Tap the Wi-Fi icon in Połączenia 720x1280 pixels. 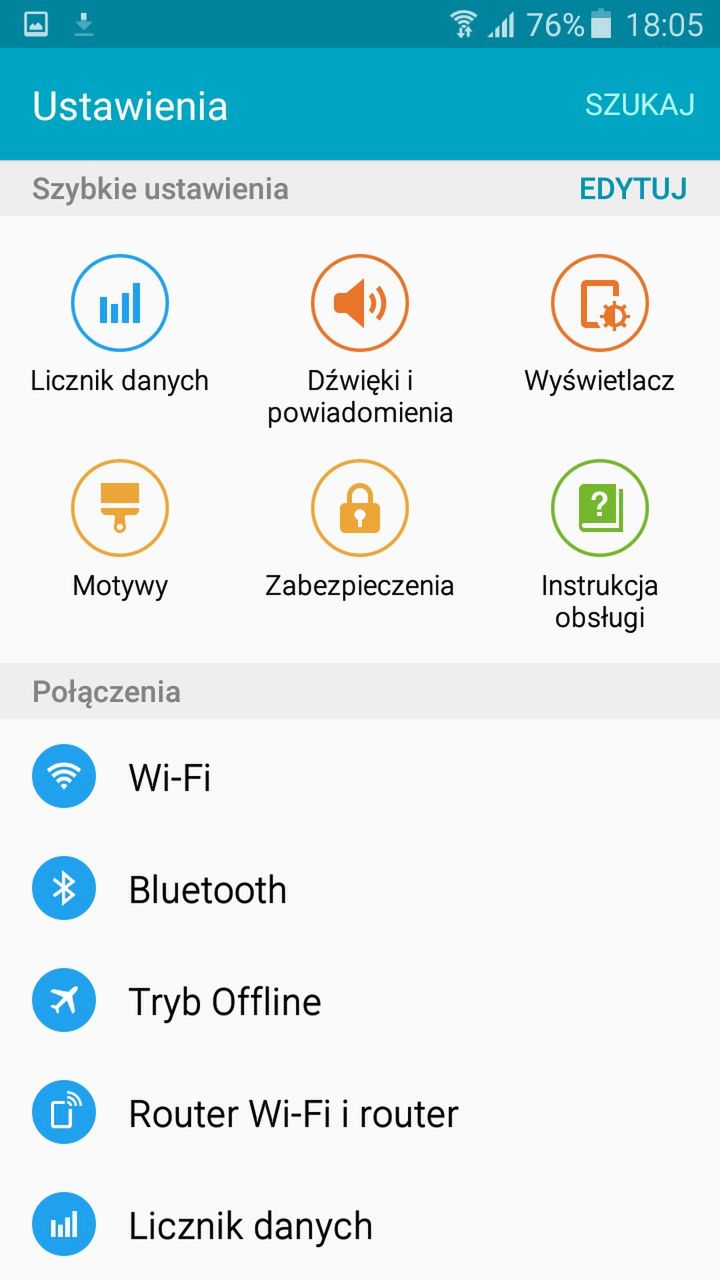click(x=64, y=776)
